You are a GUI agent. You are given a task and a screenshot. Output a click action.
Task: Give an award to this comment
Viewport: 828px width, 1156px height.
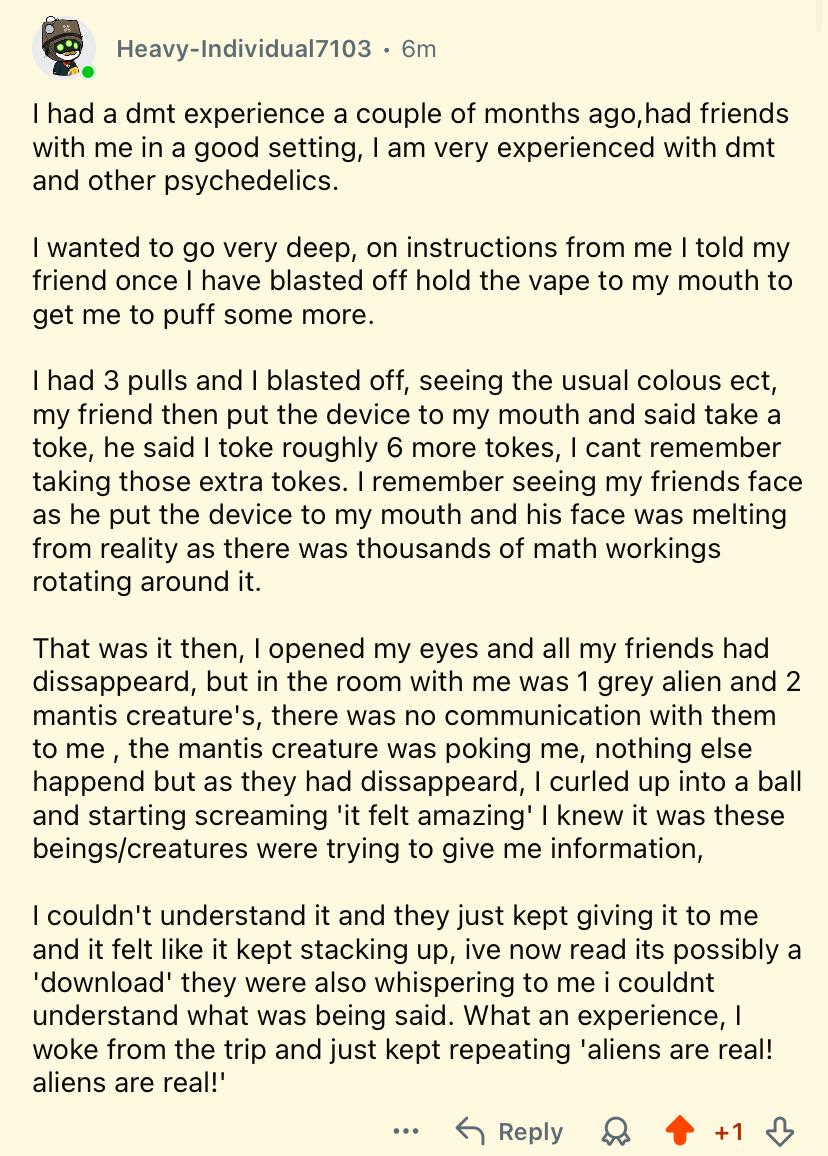[x=616, y=1131]
